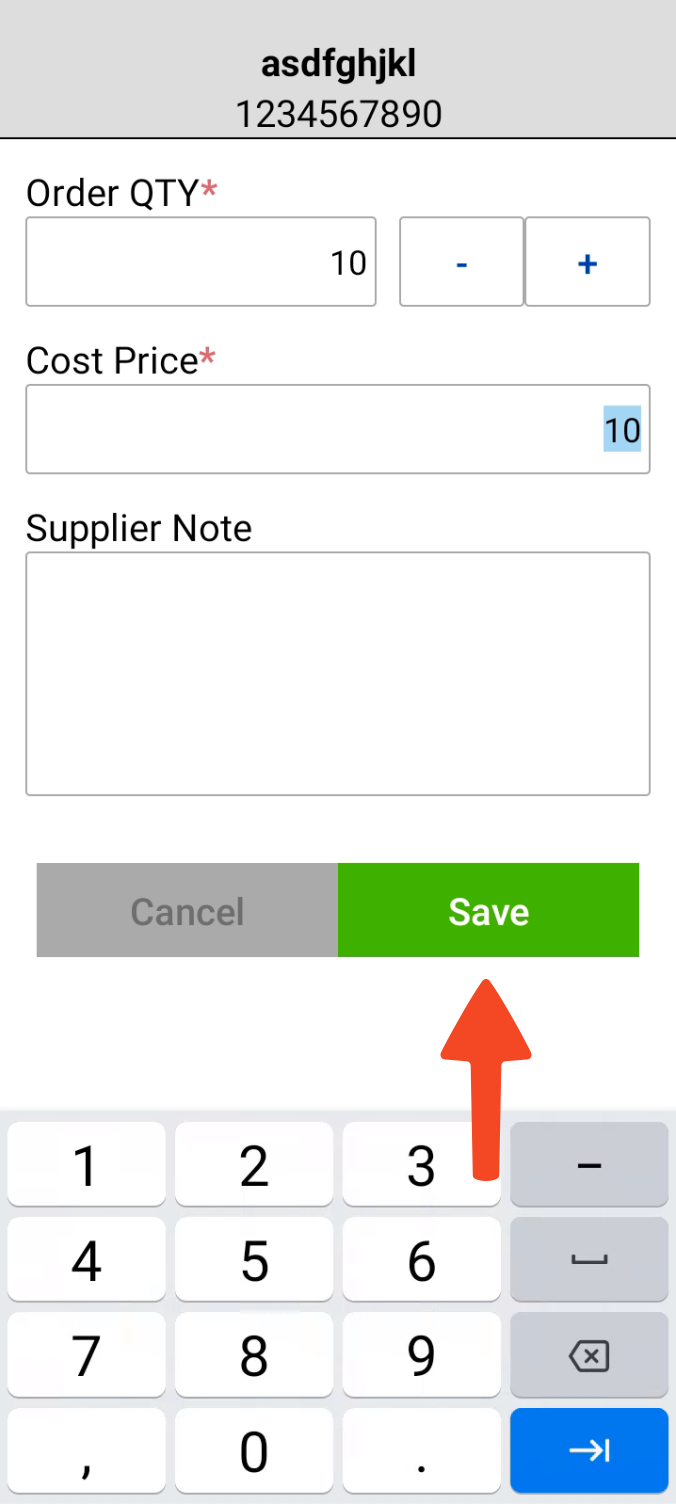Hit backspace on the numeric keyboard

(589, 1356)
